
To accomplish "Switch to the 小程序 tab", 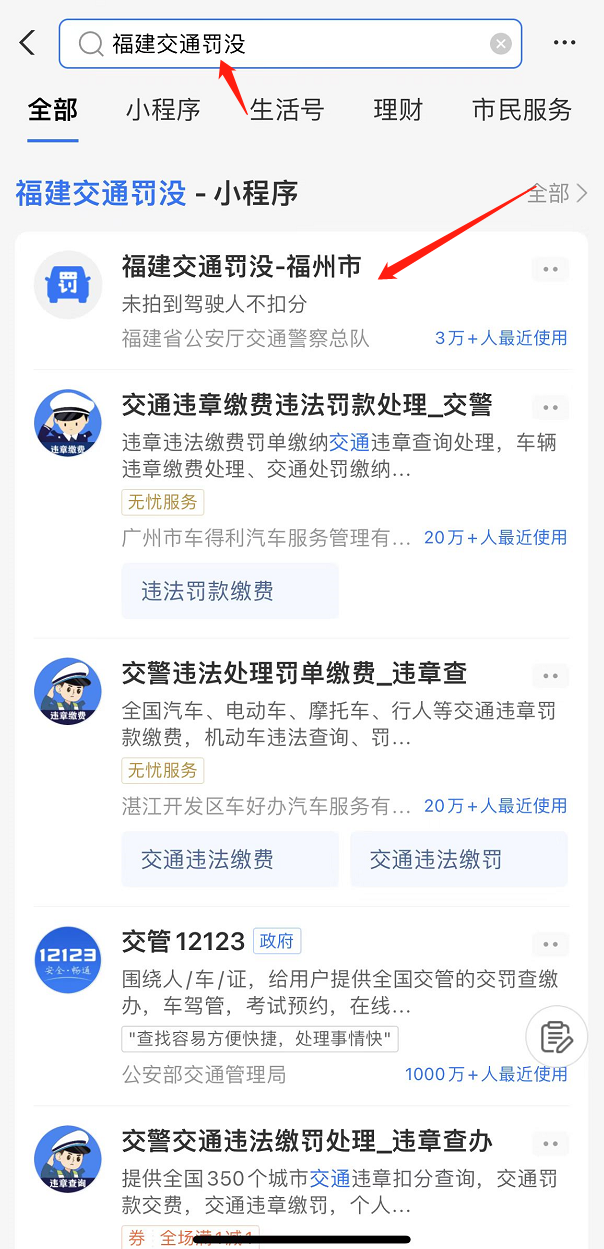I will (x=163, y=109).
